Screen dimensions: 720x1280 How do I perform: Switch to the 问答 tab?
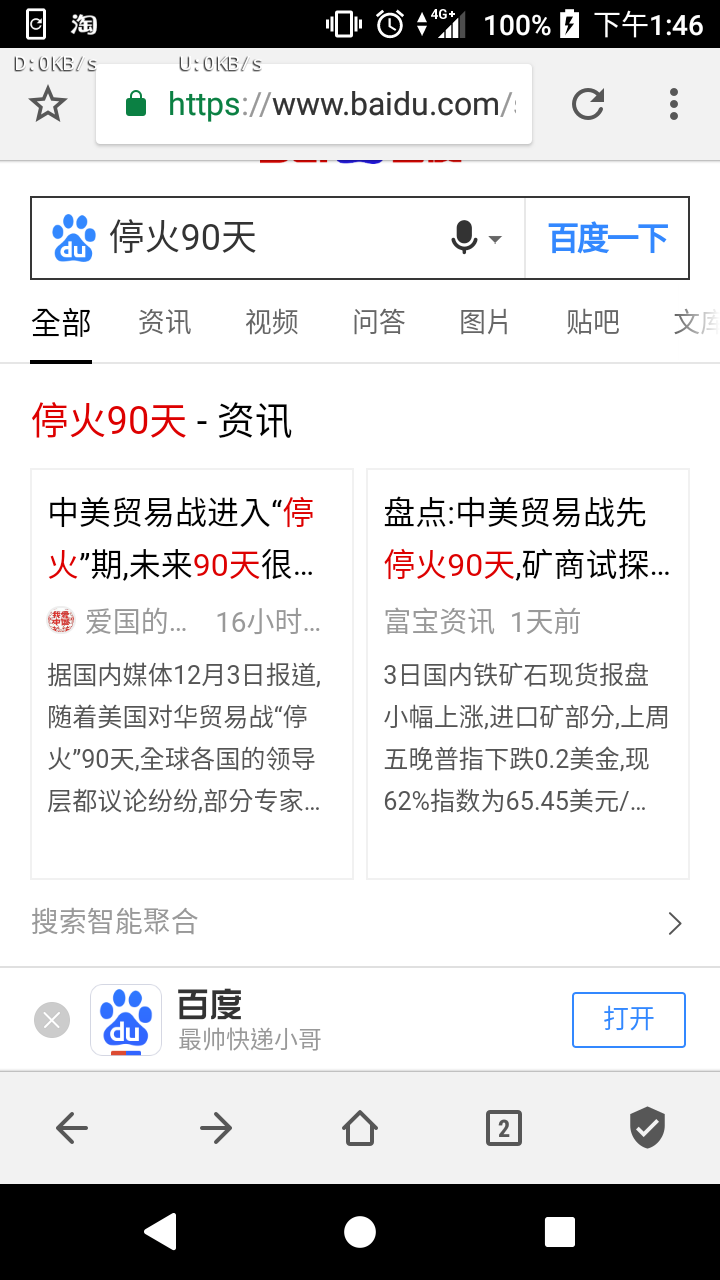pos(379,322)
